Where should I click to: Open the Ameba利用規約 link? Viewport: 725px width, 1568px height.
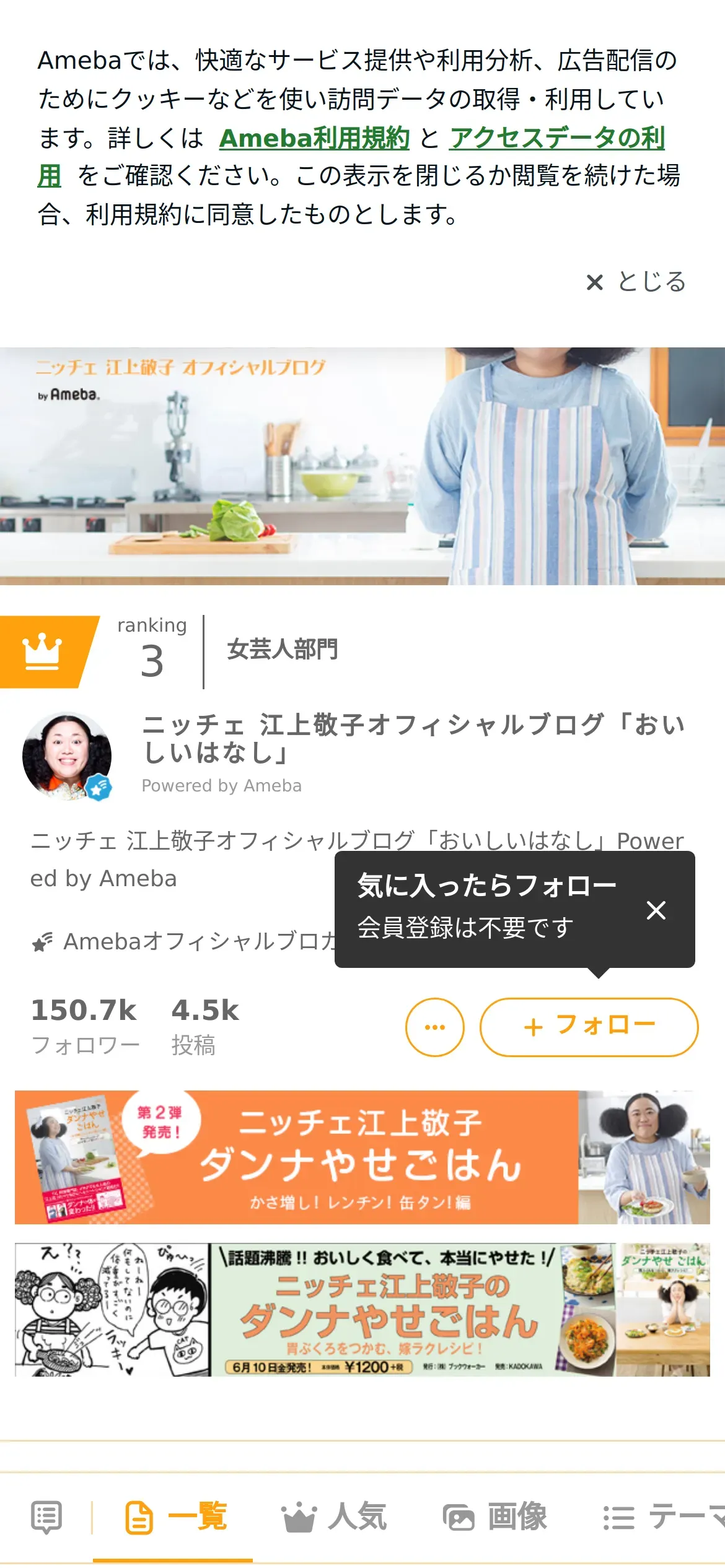[x=314, y=138]
